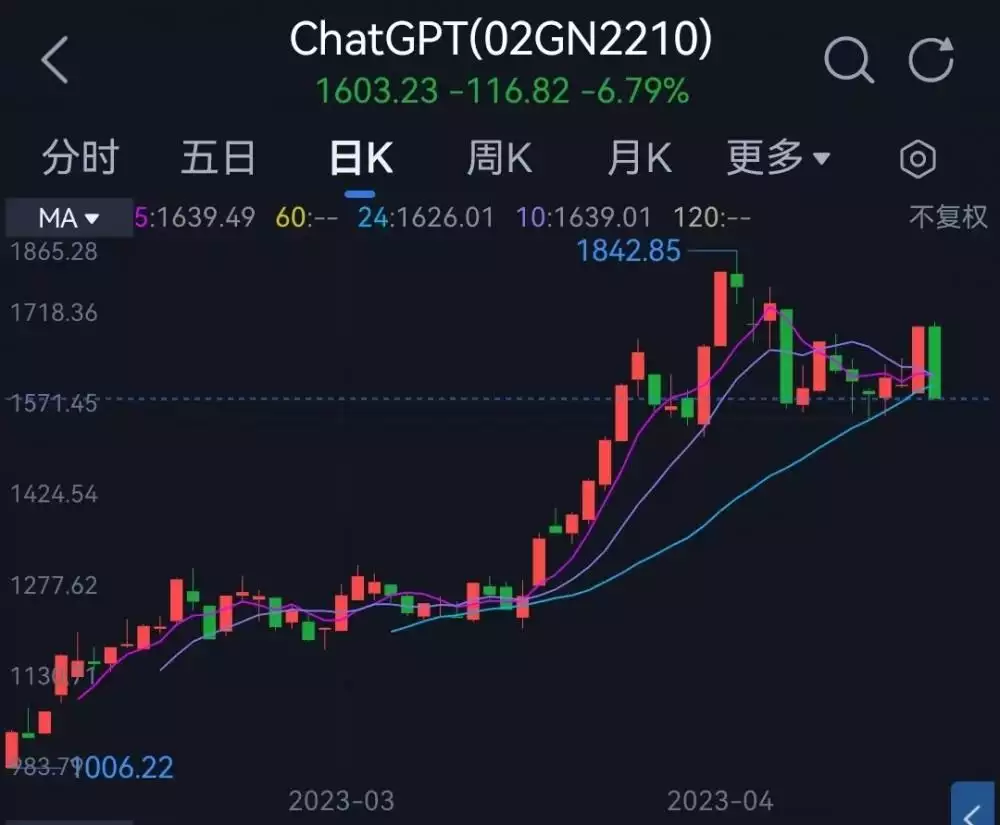Image resolution: width=1000 pixels, height=825 pixels.
Task: Select the 日K daily chart tab
Action: coord(361,158)
